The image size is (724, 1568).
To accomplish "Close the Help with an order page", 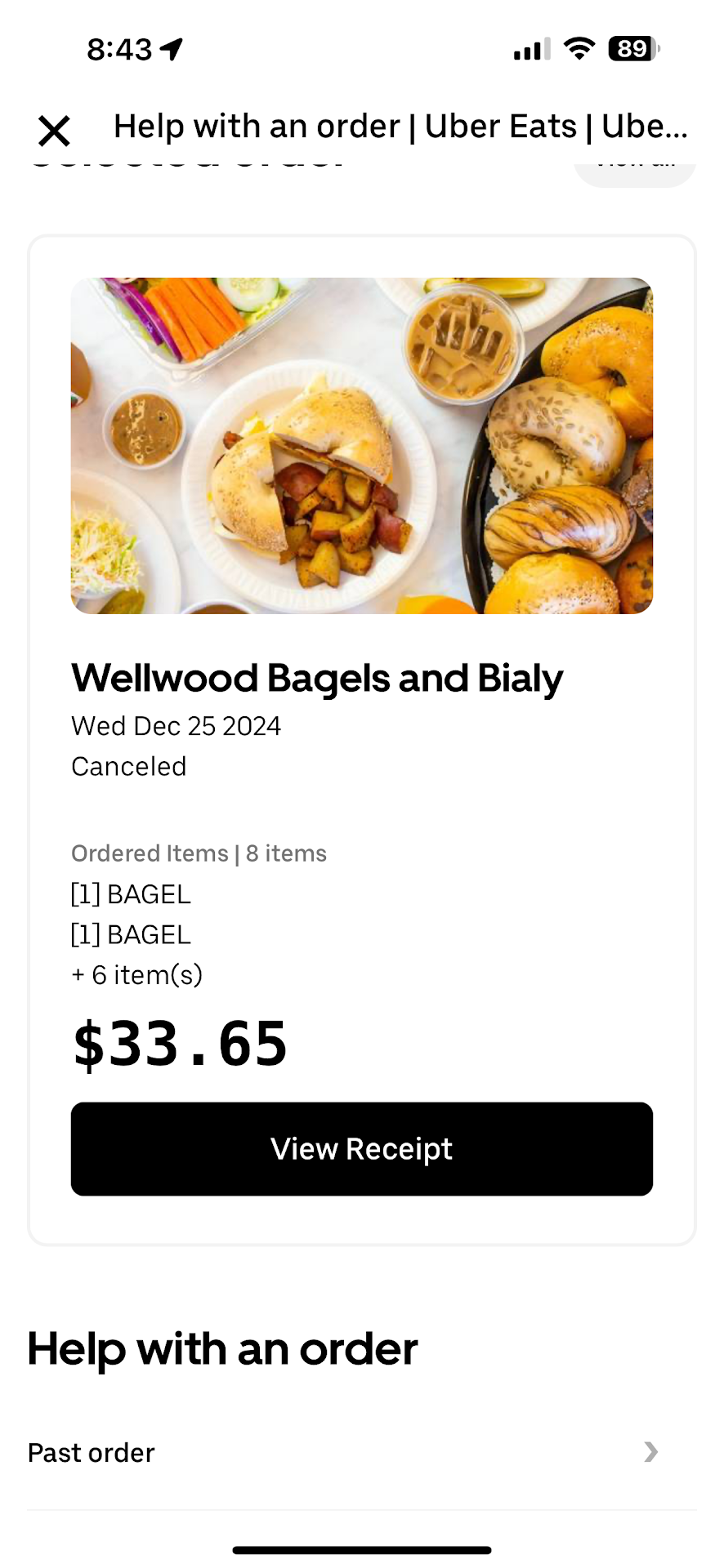I will point(54,131).
